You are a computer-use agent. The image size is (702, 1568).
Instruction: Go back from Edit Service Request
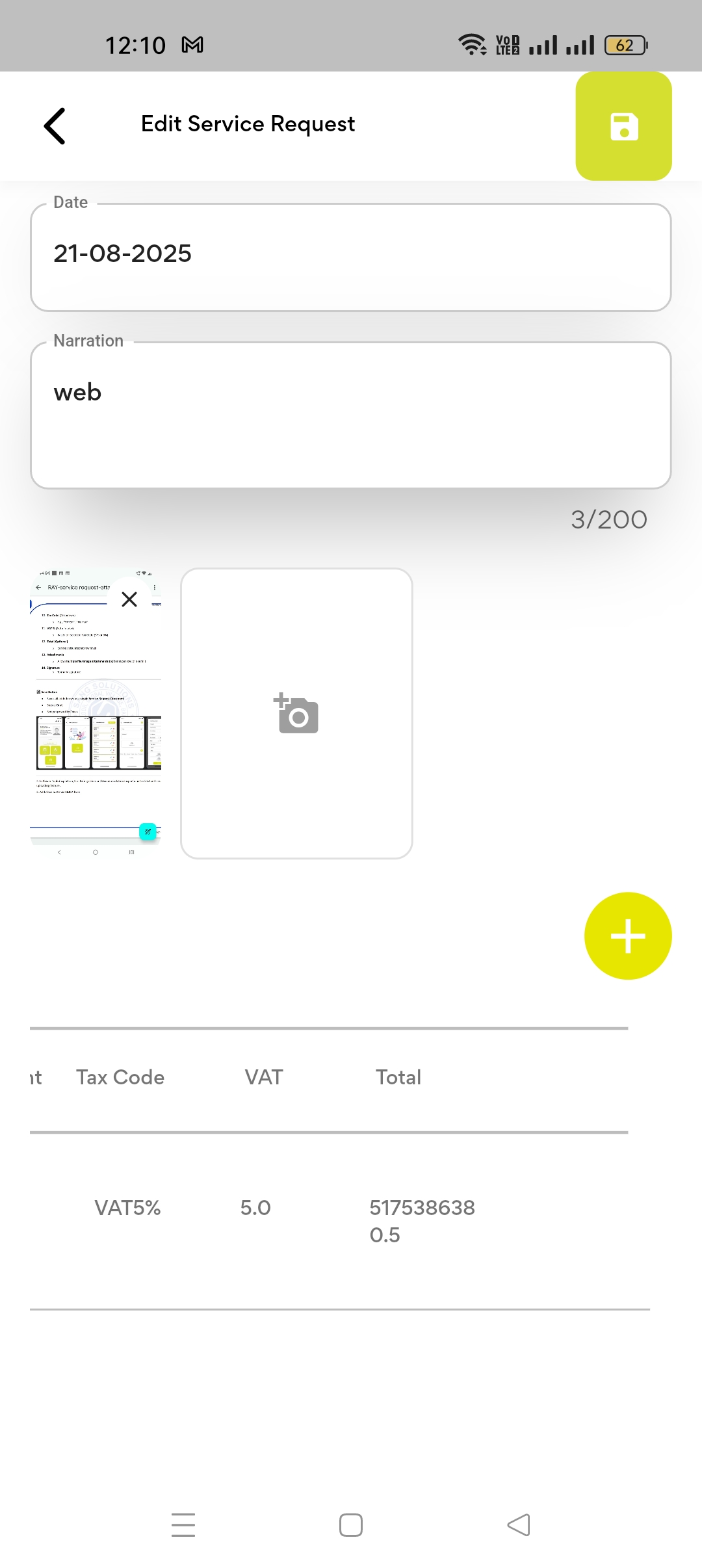pos(55,125)
